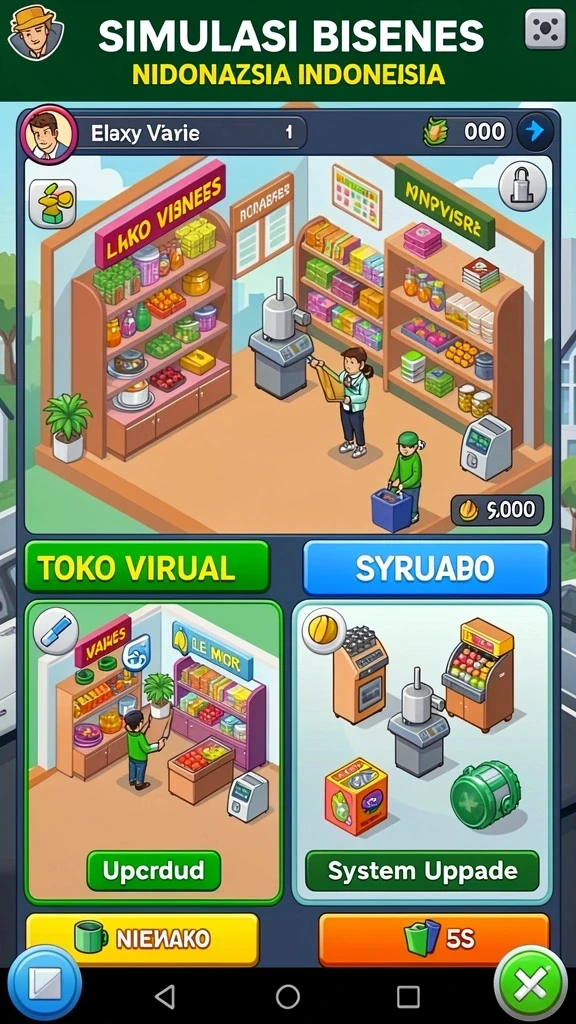
Task: Open the Elaxy Varie player avatar
Action: (49, 133)
